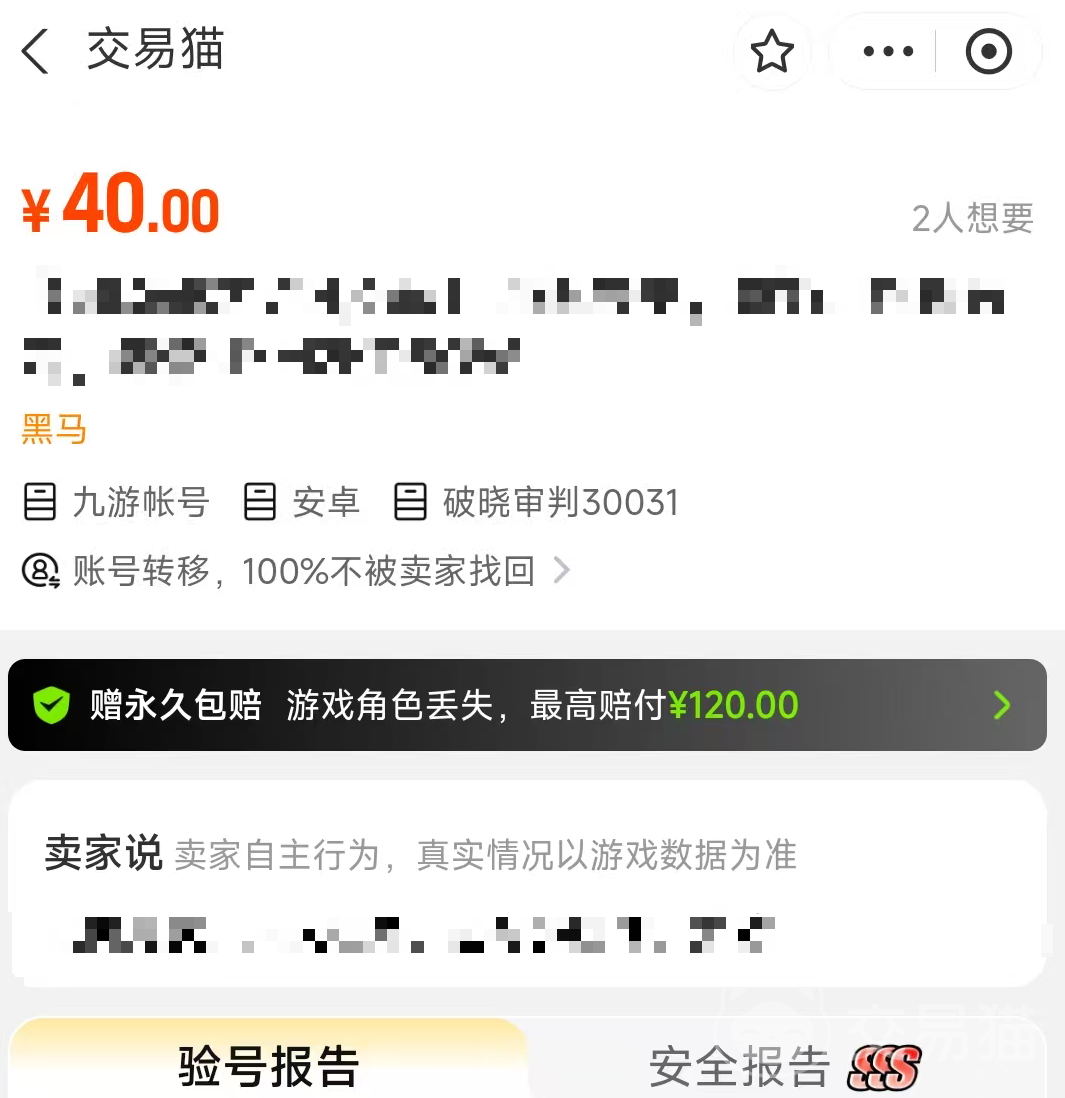The image size is (1065, 1098).
Task: Switch to the 验号报告 tab
Action: [269, 1066]
